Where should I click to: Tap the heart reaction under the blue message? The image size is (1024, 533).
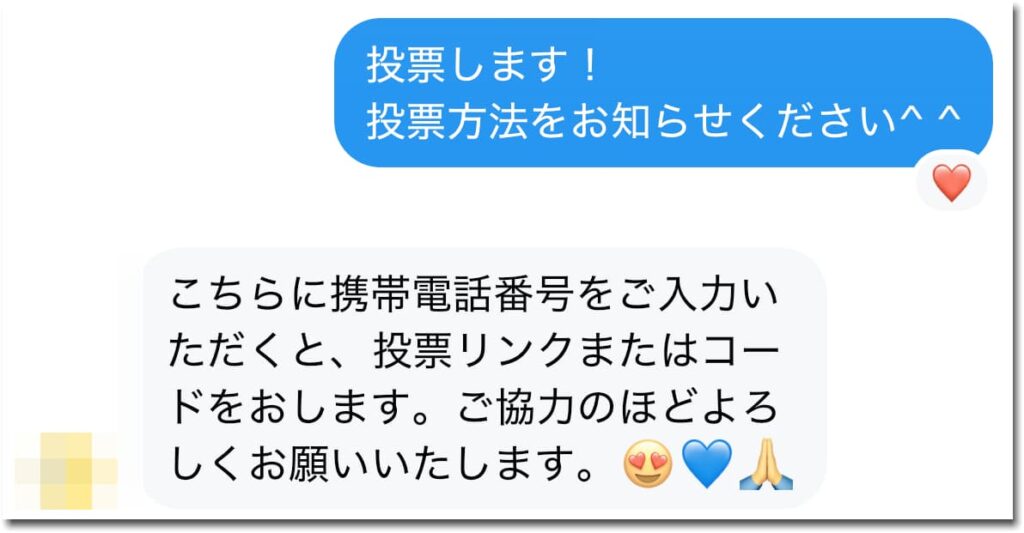click(x=951, y=184)
